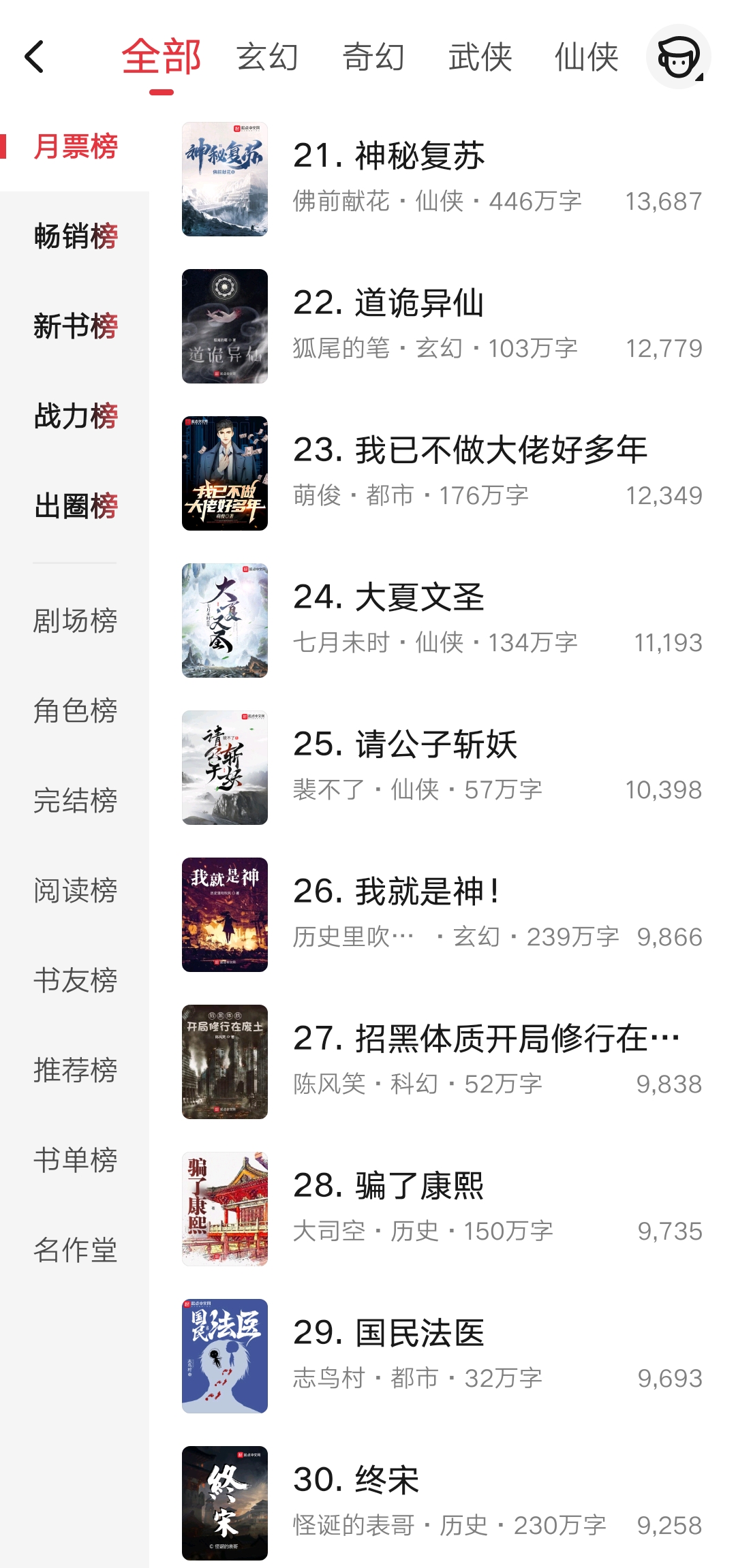View the book 我已不做大佬好多年

point(442,473)
